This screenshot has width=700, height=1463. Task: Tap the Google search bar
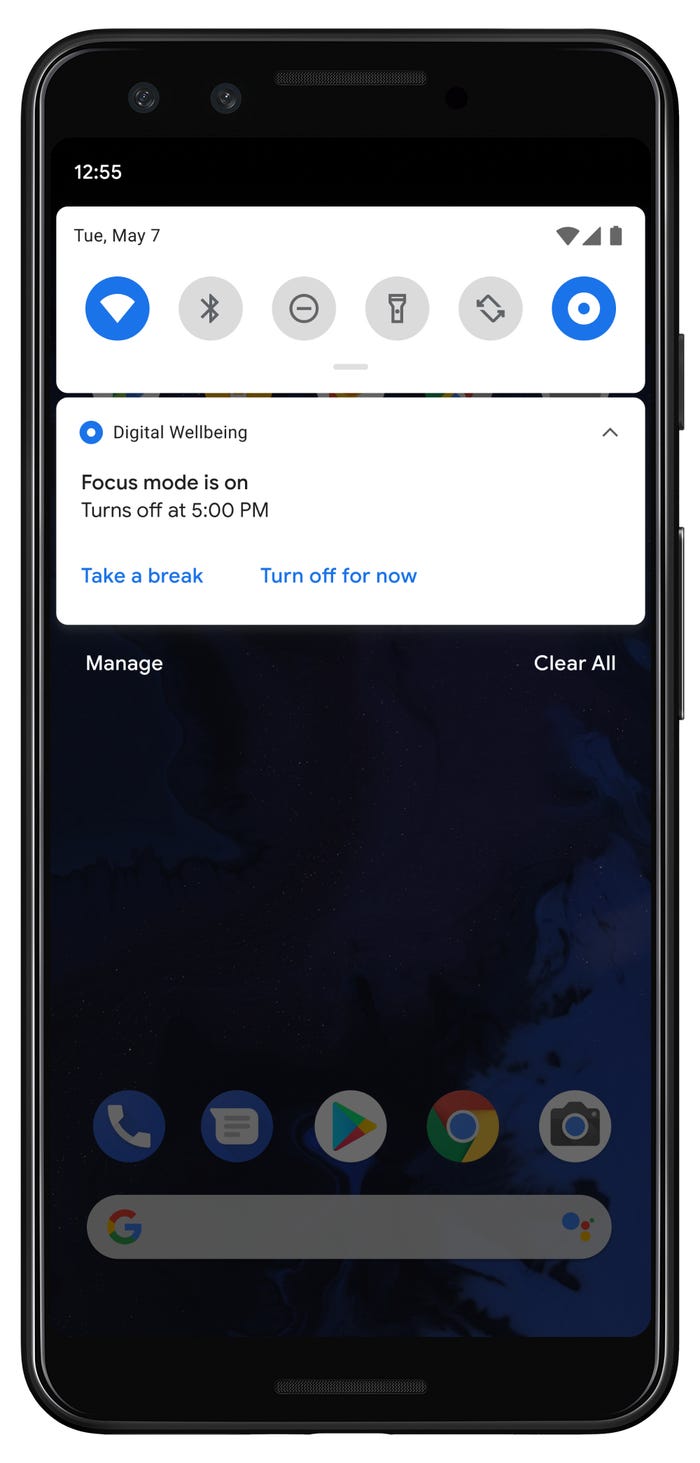point(349,1226)
